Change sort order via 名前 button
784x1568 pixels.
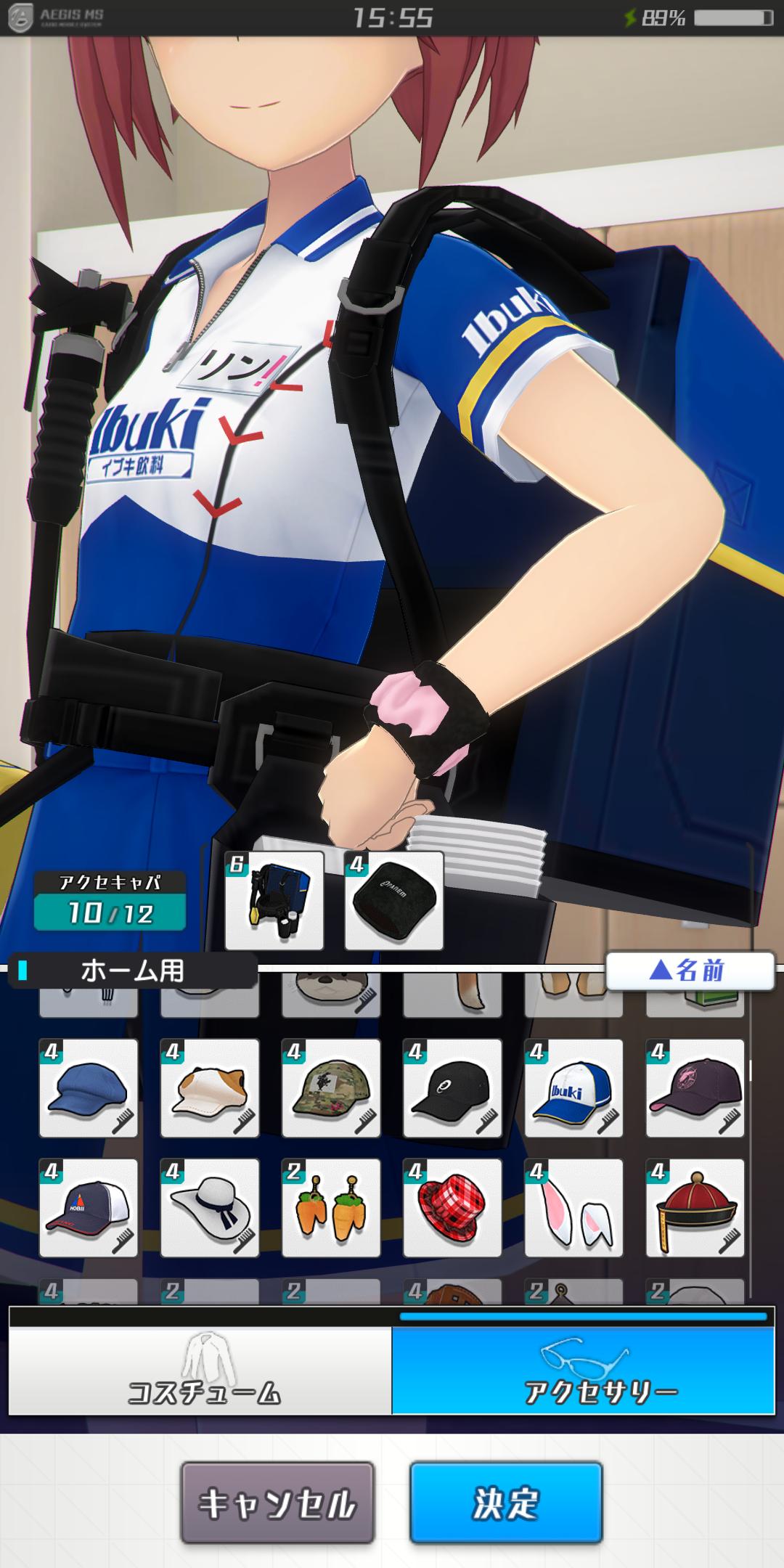(690, 971)
